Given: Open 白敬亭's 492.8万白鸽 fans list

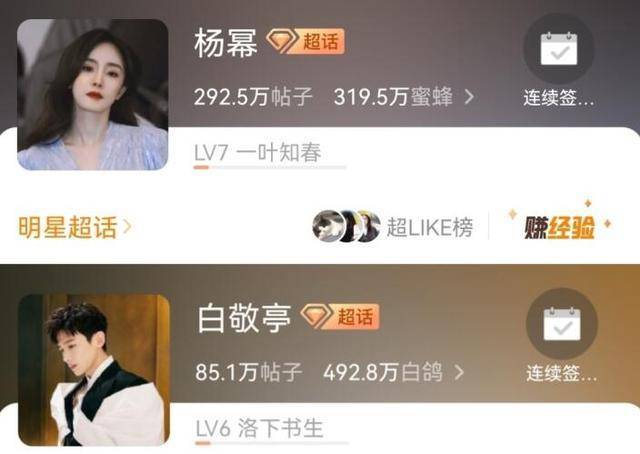Looking at the screenshot, I should point(395,373).
